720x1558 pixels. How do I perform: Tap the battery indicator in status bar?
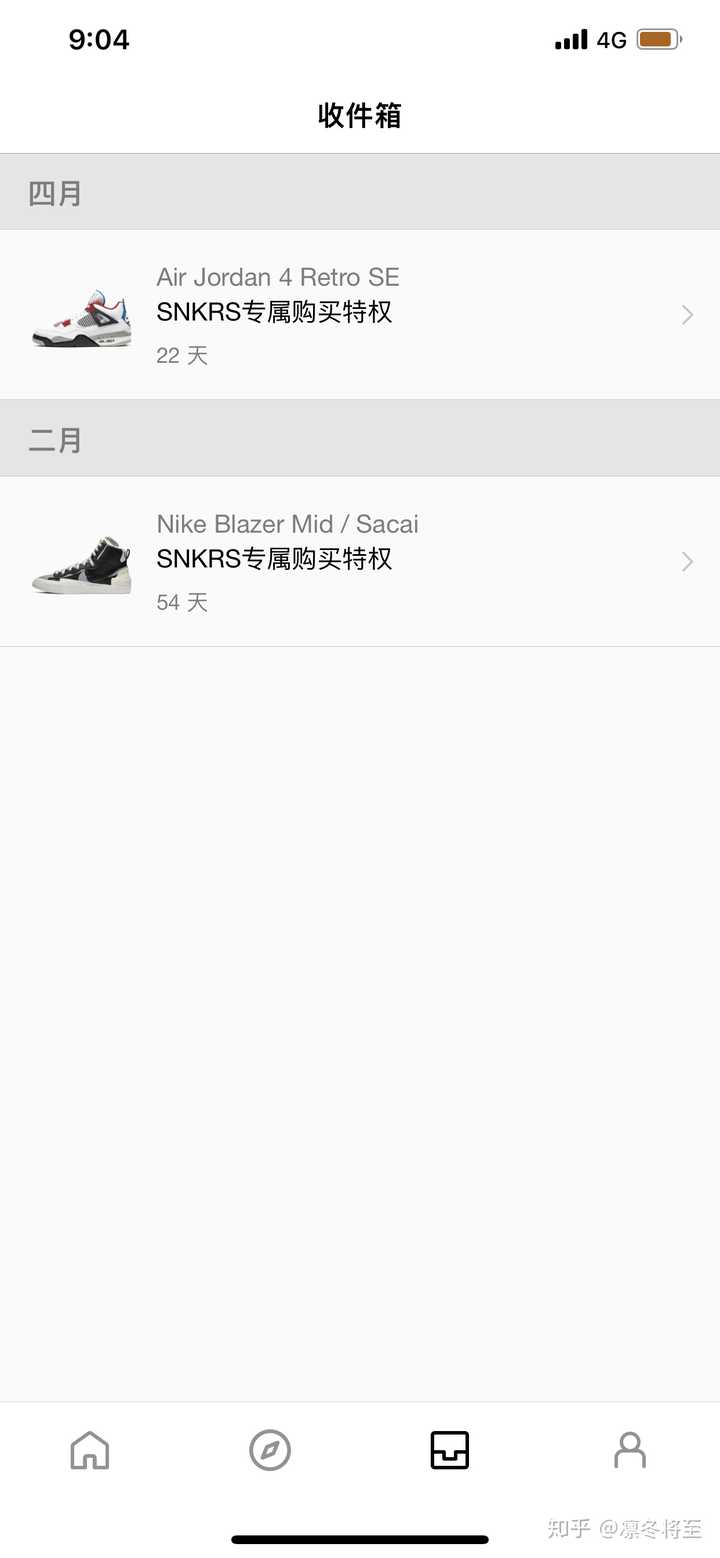pyautogui.click(x=659, y=40)
